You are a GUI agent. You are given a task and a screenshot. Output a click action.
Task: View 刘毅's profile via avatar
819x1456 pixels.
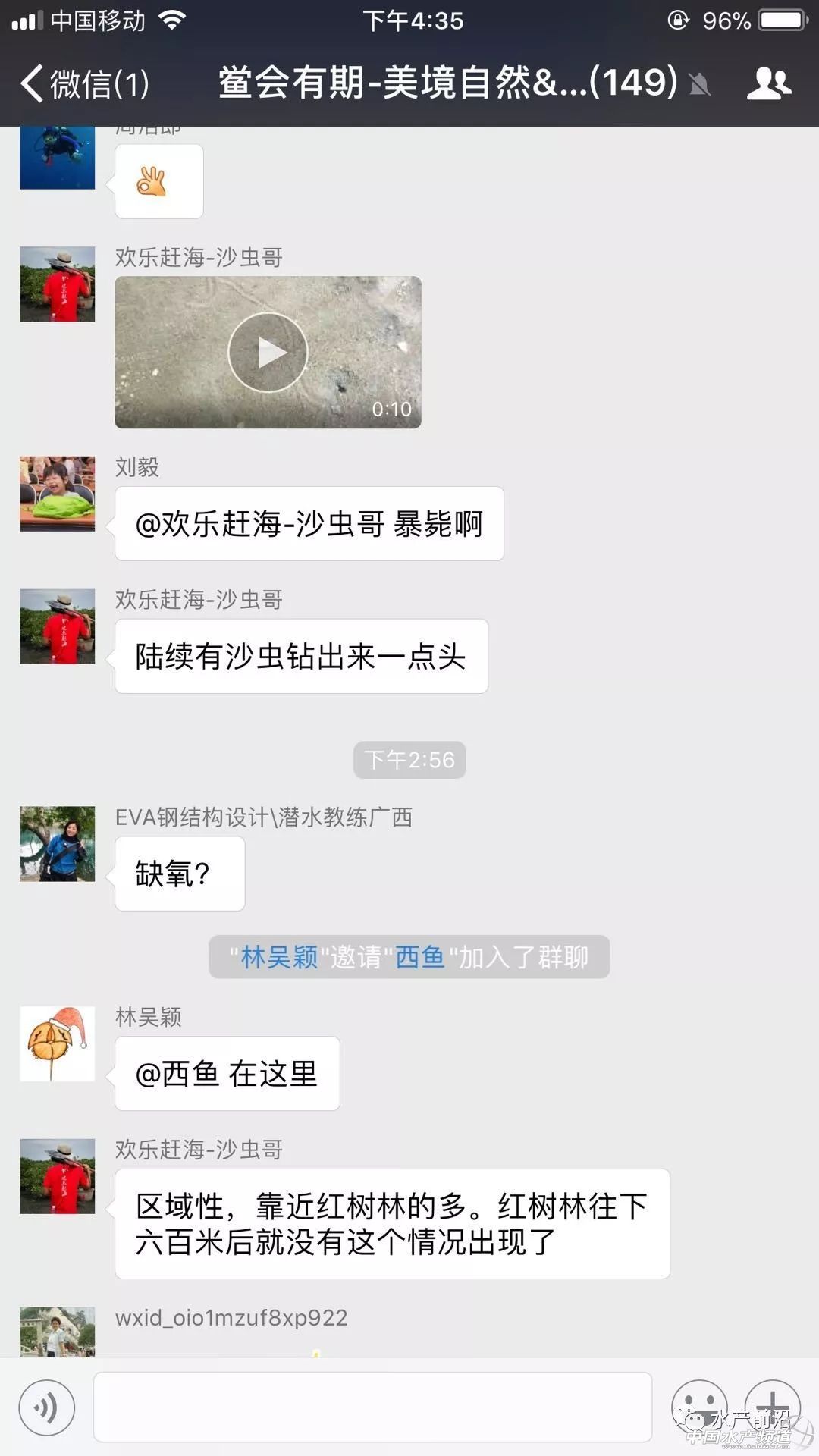click(x=58, y=494)
